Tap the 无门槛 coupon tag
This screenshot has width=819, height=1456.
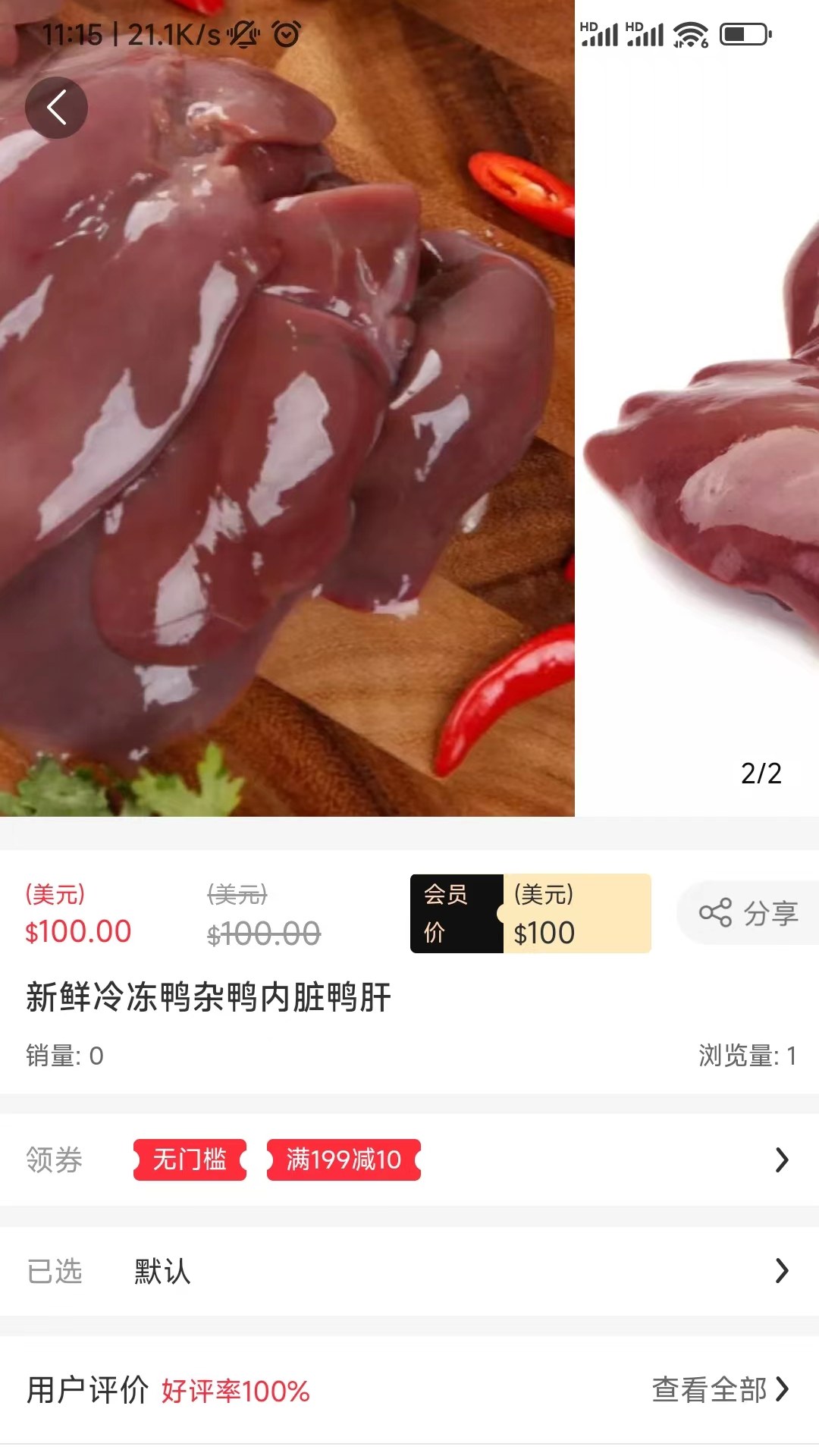tap(190, 1159)
